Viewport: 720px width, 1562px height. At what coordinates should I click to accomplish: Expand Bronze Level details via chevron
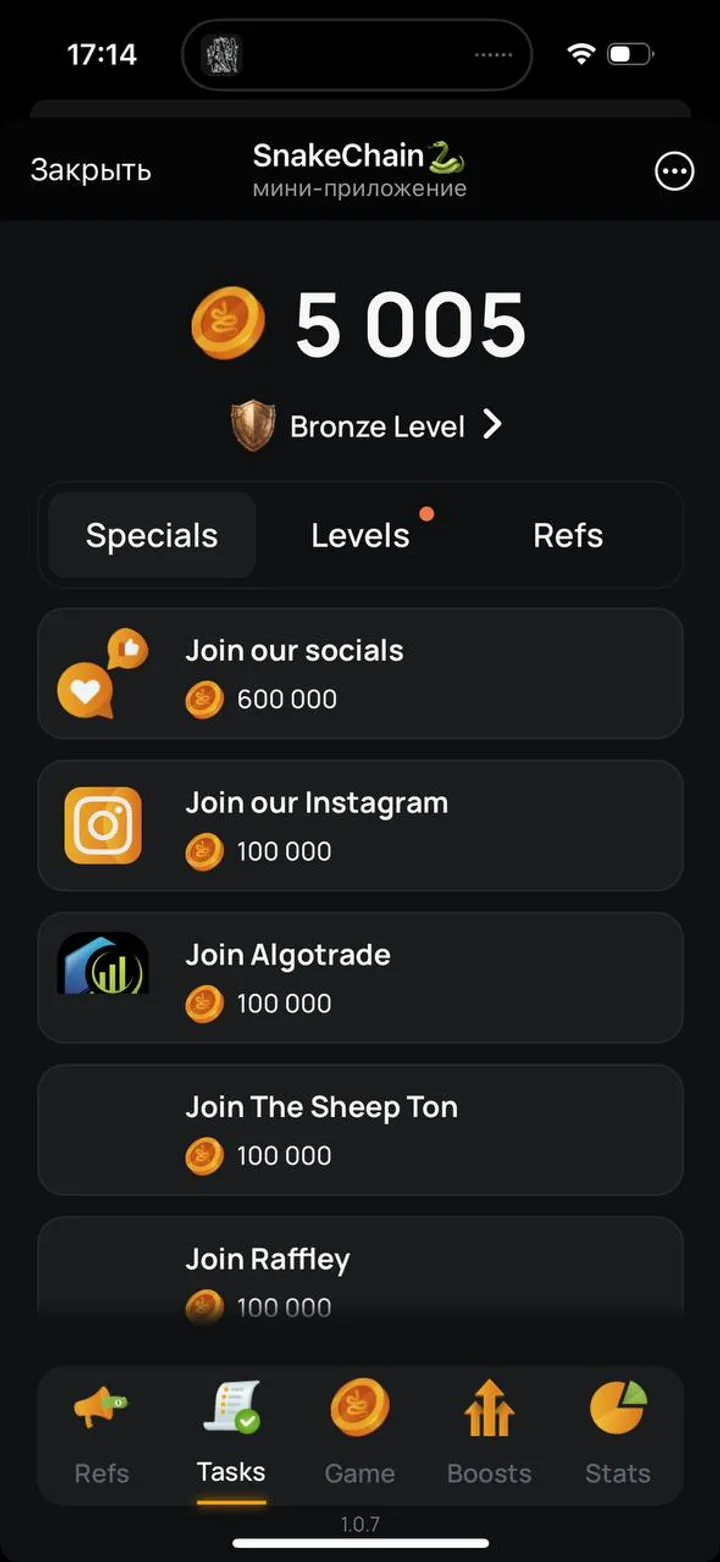coord(492,424)
